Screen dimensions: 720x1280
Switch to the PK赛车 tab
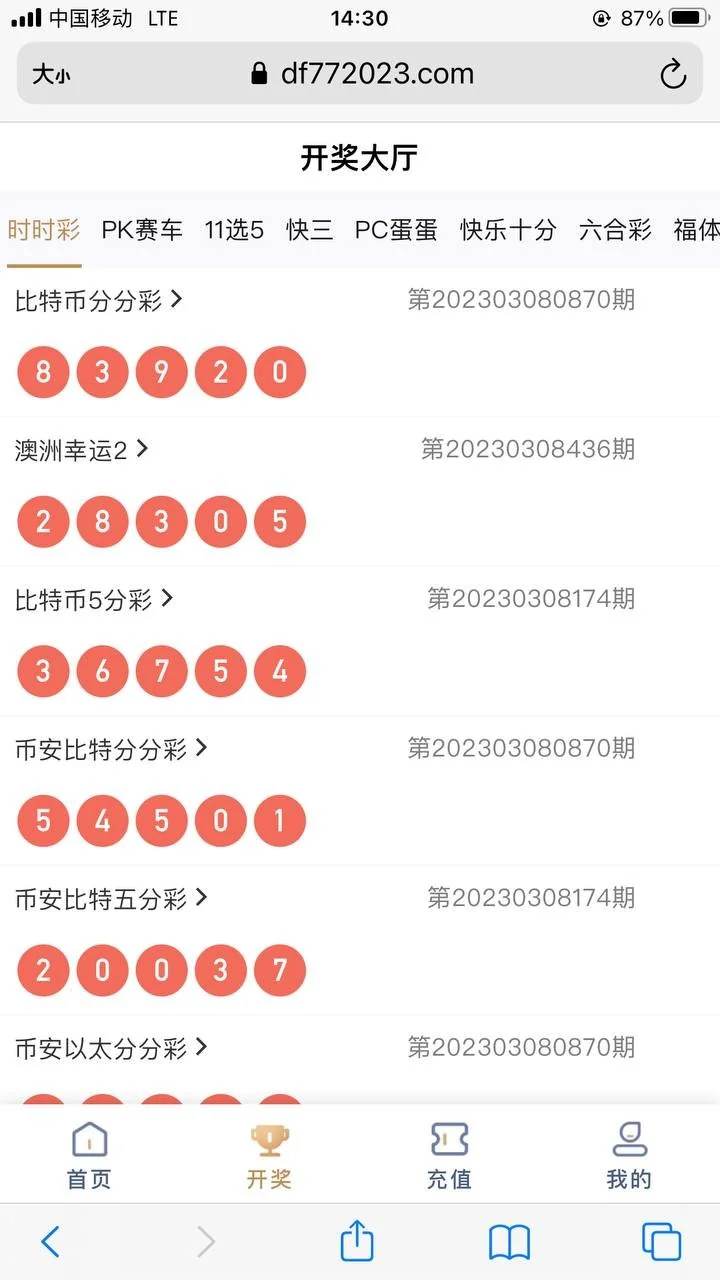coord(142,230)
